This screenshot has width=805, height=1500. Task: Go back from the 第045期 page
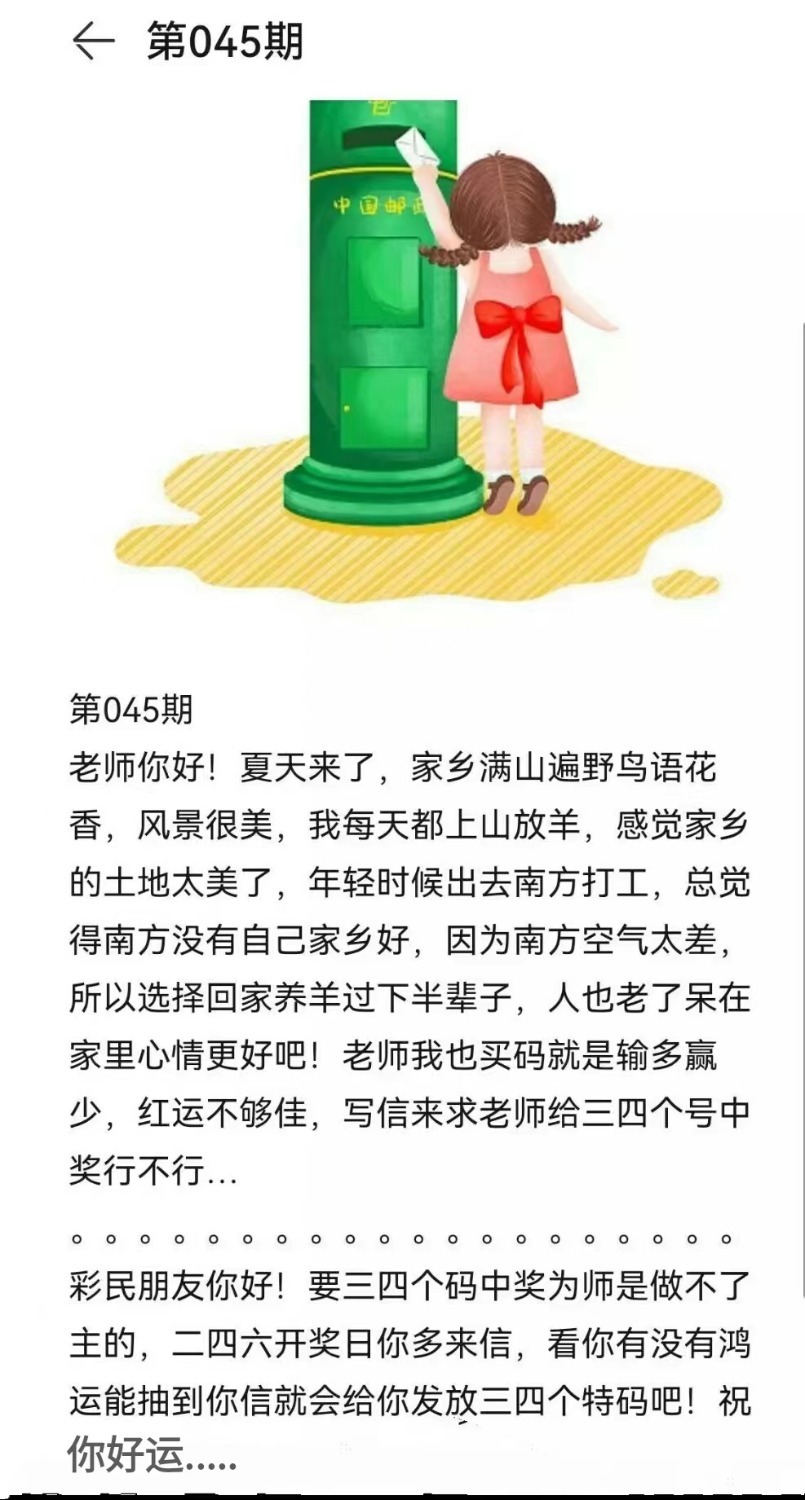click(92, 42)
